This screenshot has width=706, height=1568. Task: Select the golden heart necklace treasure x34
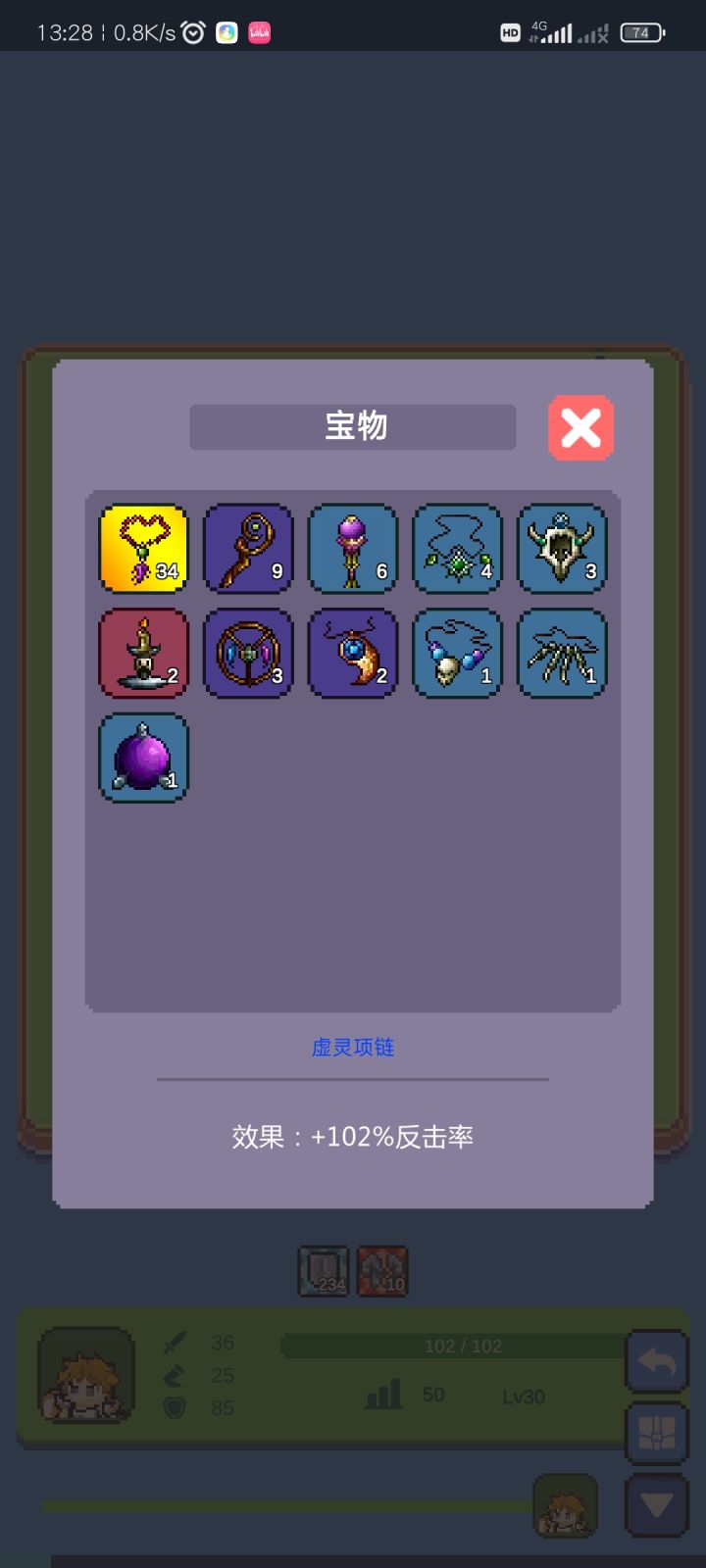point(143,549)
